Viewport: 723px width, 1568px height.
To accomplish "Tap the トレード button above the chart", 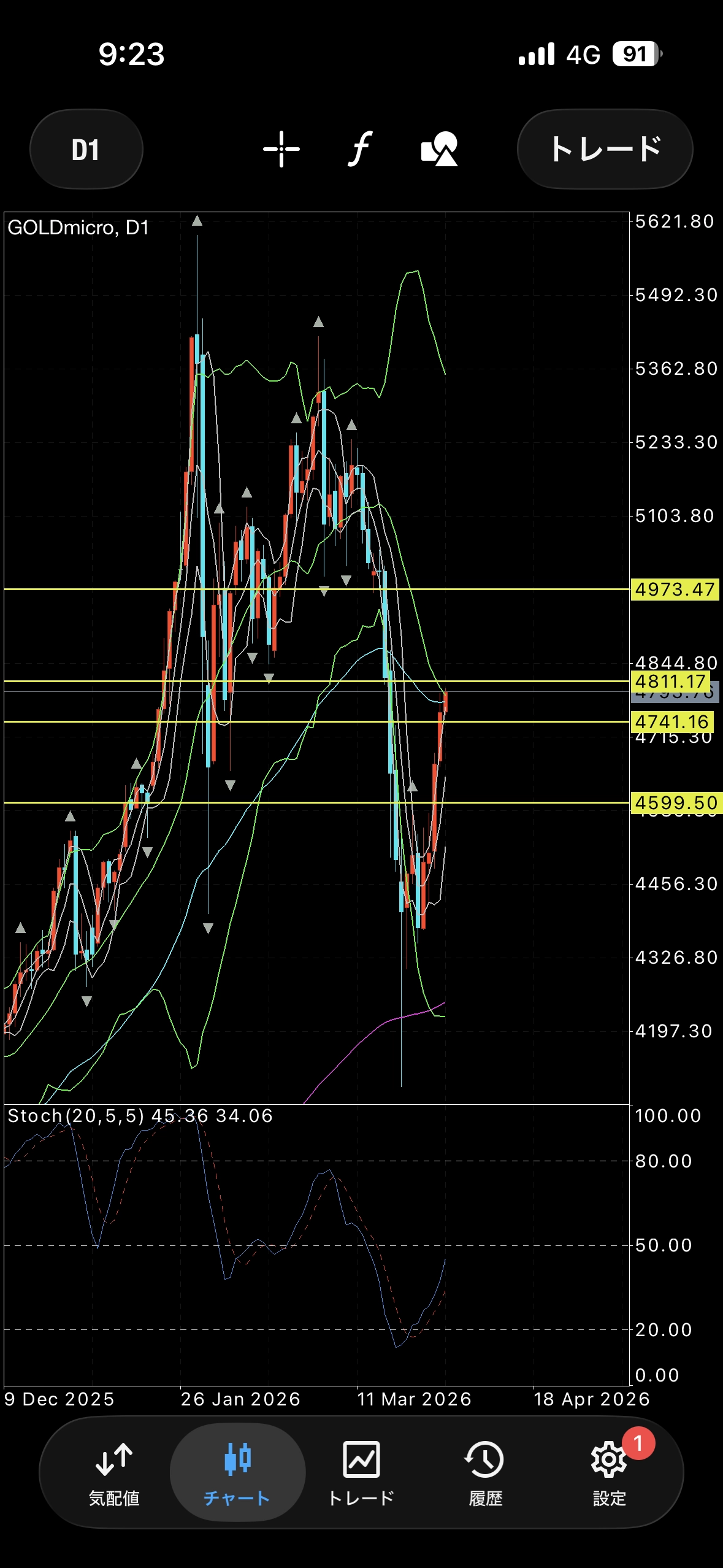I will click(x=605, y=149).
